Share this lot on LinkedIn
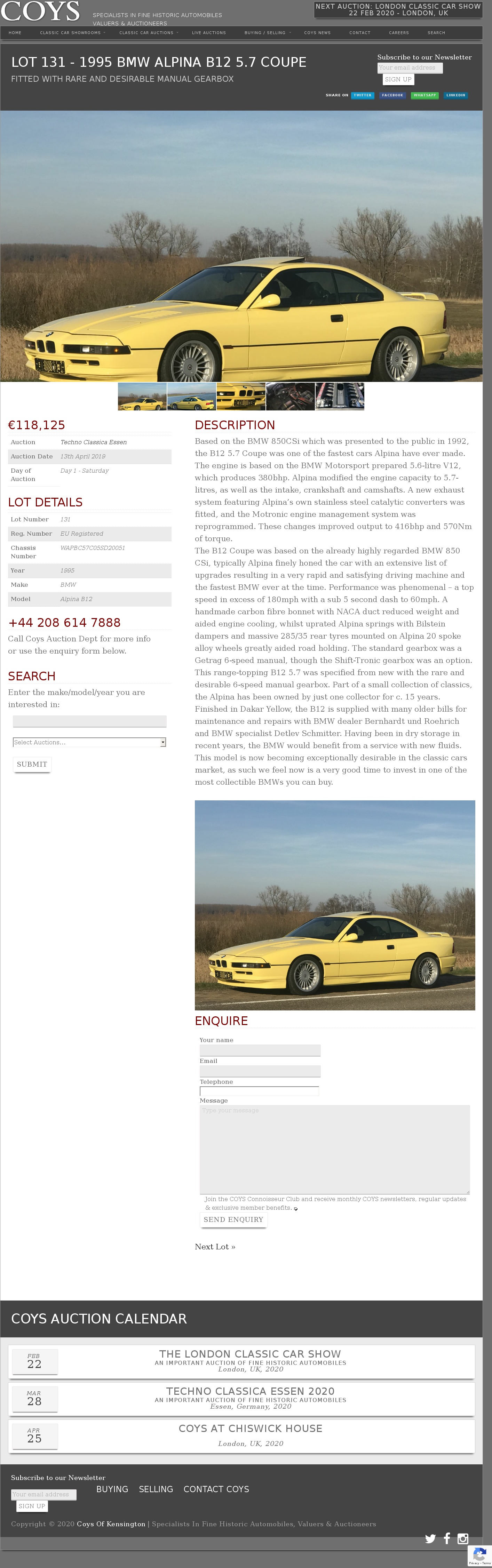Viewport: 492px width, 1568px height. coord(455,96)
